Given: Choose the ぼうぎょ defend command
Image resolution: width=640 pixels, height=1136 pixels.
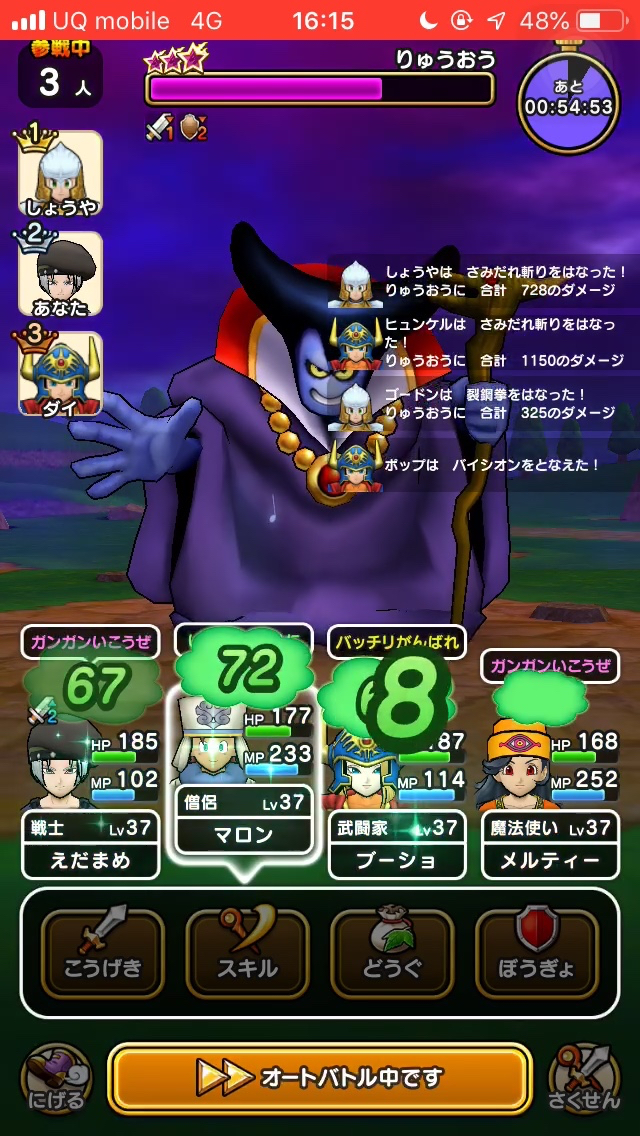Looking at the screenshot, I should pyautogui.click(x=537, y=953).
